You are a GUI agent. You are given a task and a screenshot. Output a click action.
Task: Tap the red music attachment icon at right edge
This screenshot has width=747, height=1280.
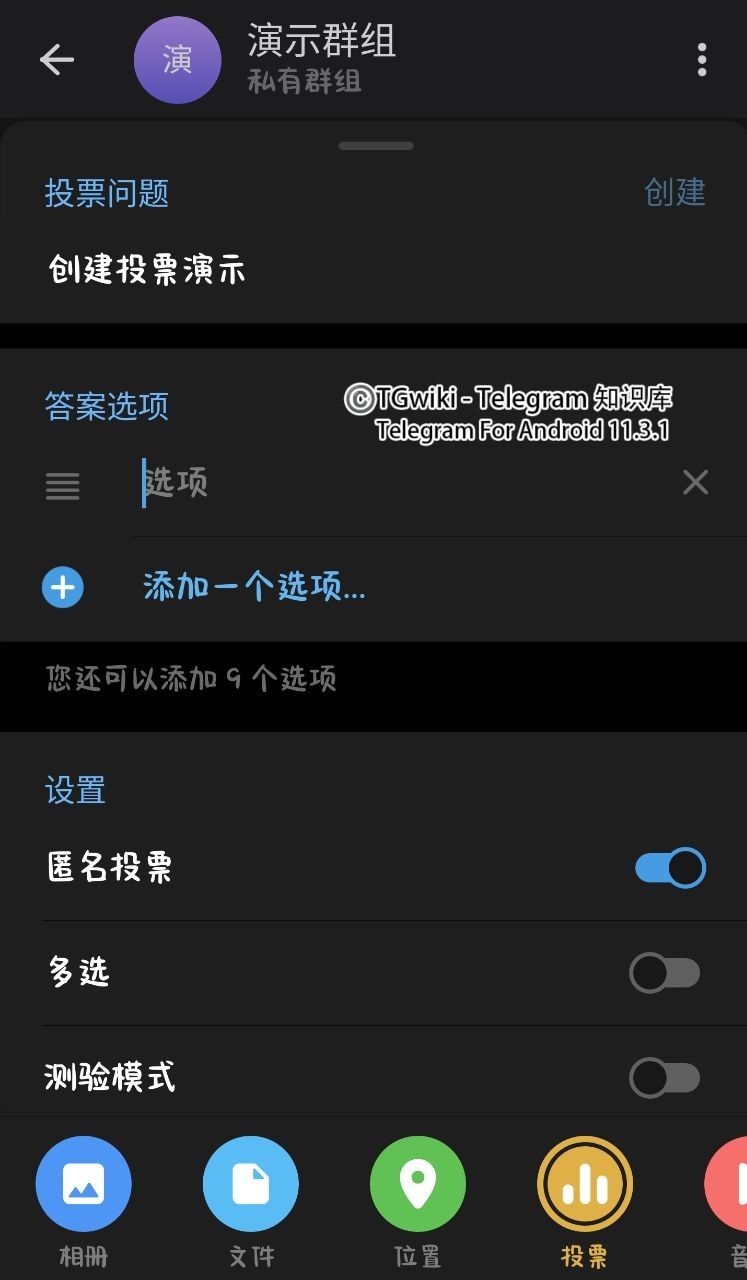point(738,1183)
